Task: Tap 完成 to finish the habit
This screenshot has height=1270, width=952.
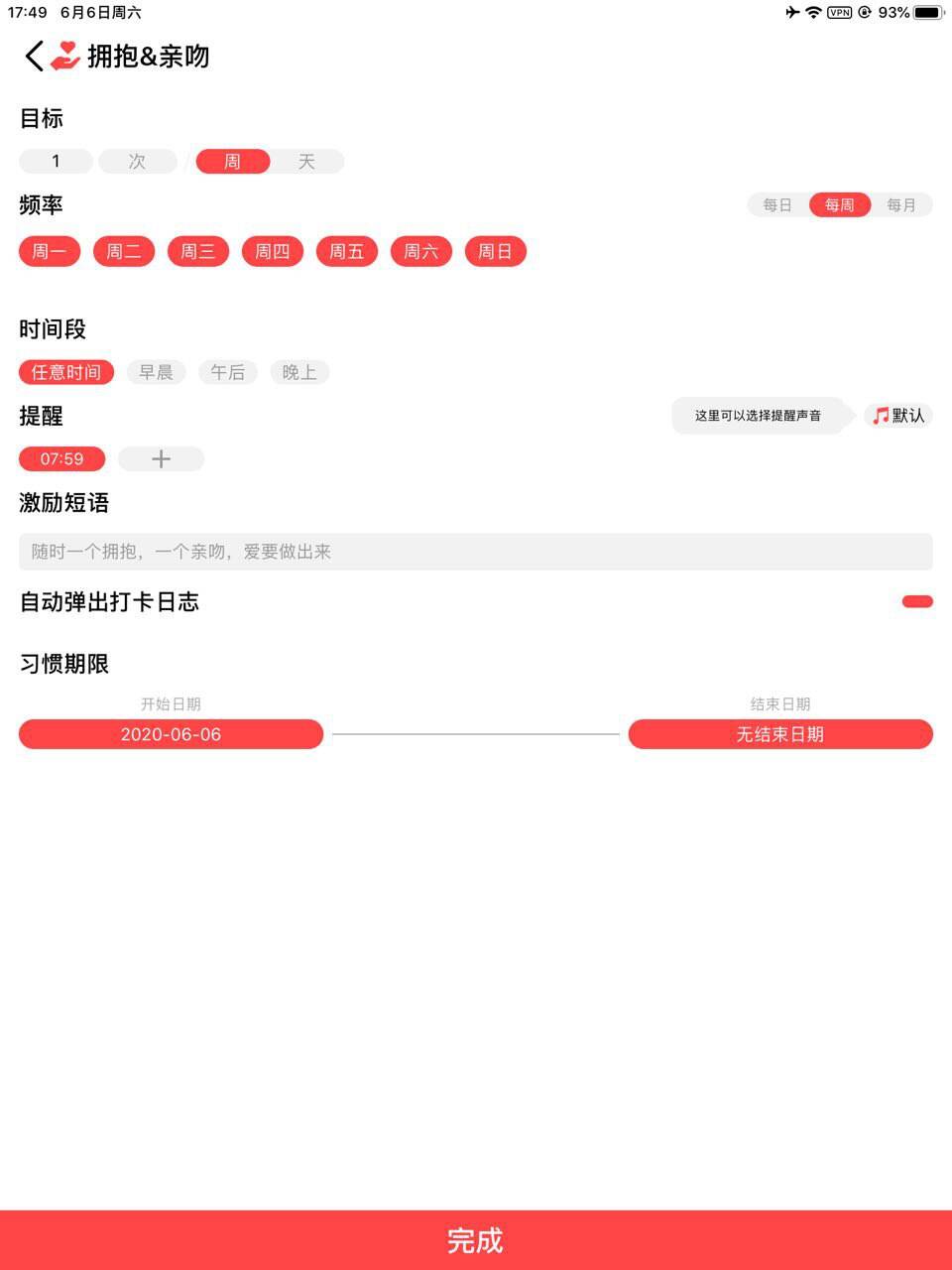Action: pos(476,1240)
